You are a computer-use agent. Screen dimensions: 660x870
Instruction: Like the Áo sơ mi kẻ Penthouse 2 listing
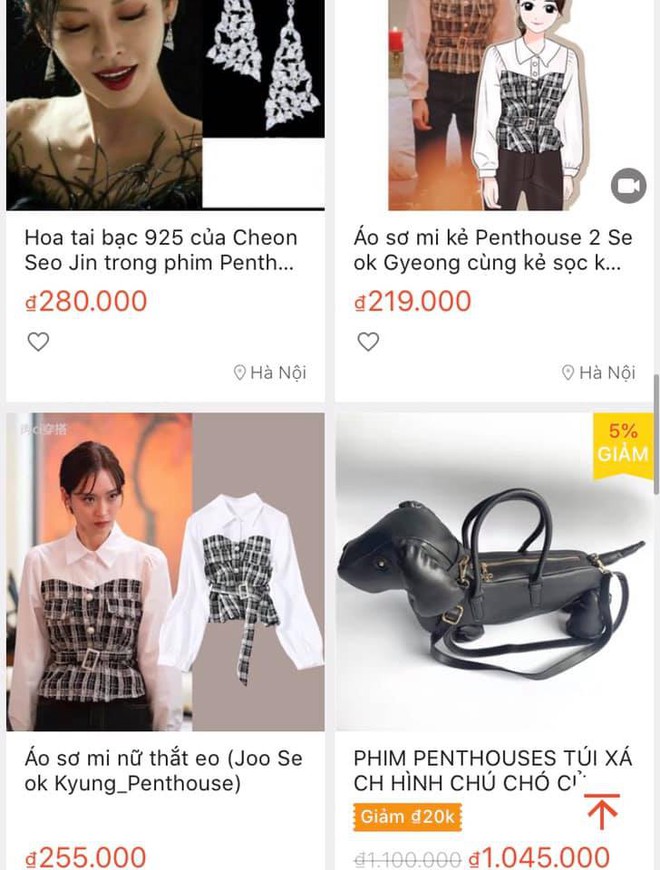tap(368, 342)
